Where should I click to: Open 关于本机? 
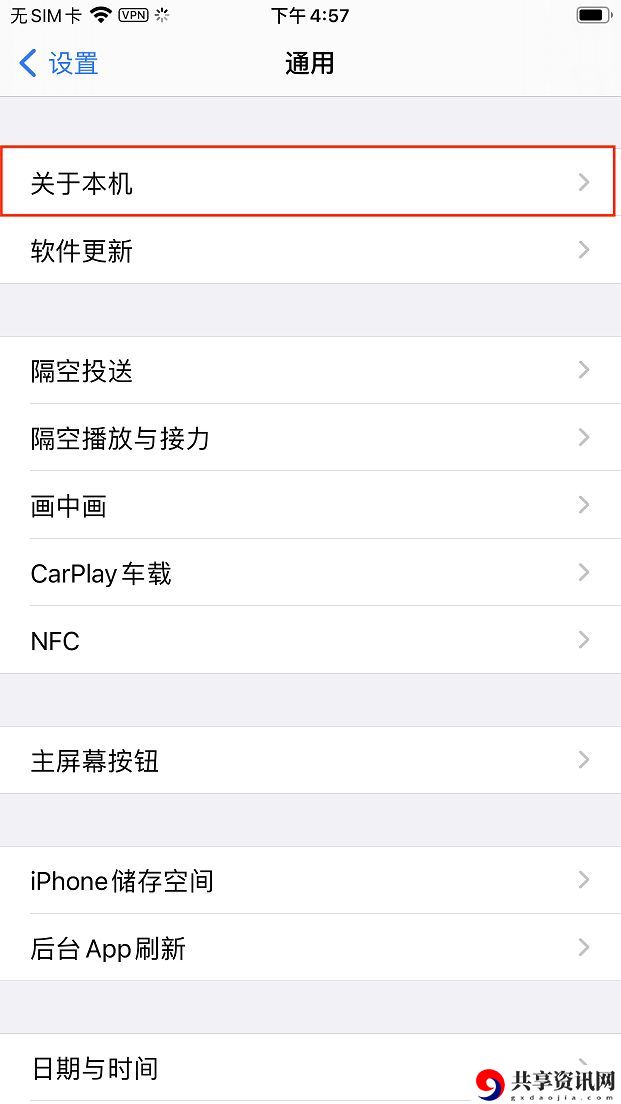310,182
